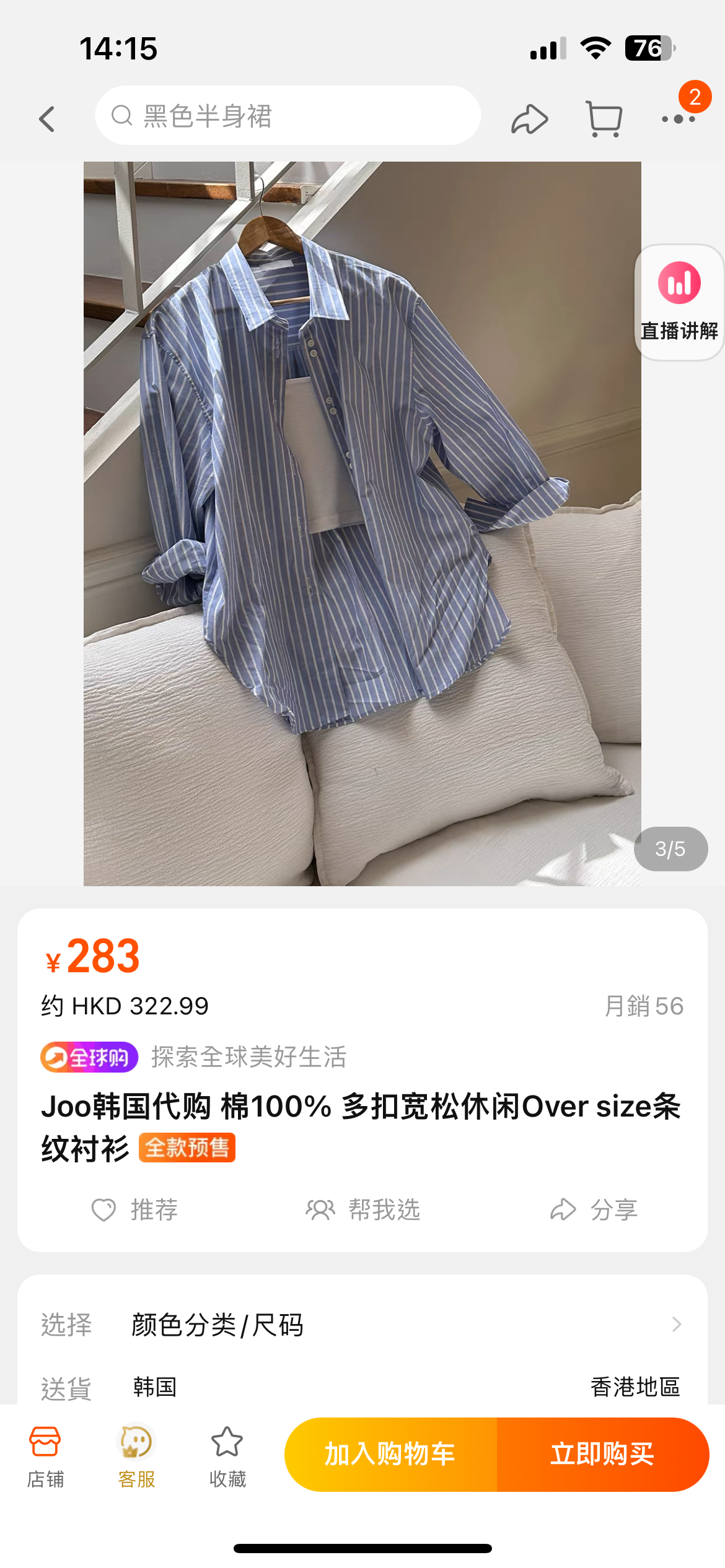Visit the 店铺 store page

click(45, 1457)
